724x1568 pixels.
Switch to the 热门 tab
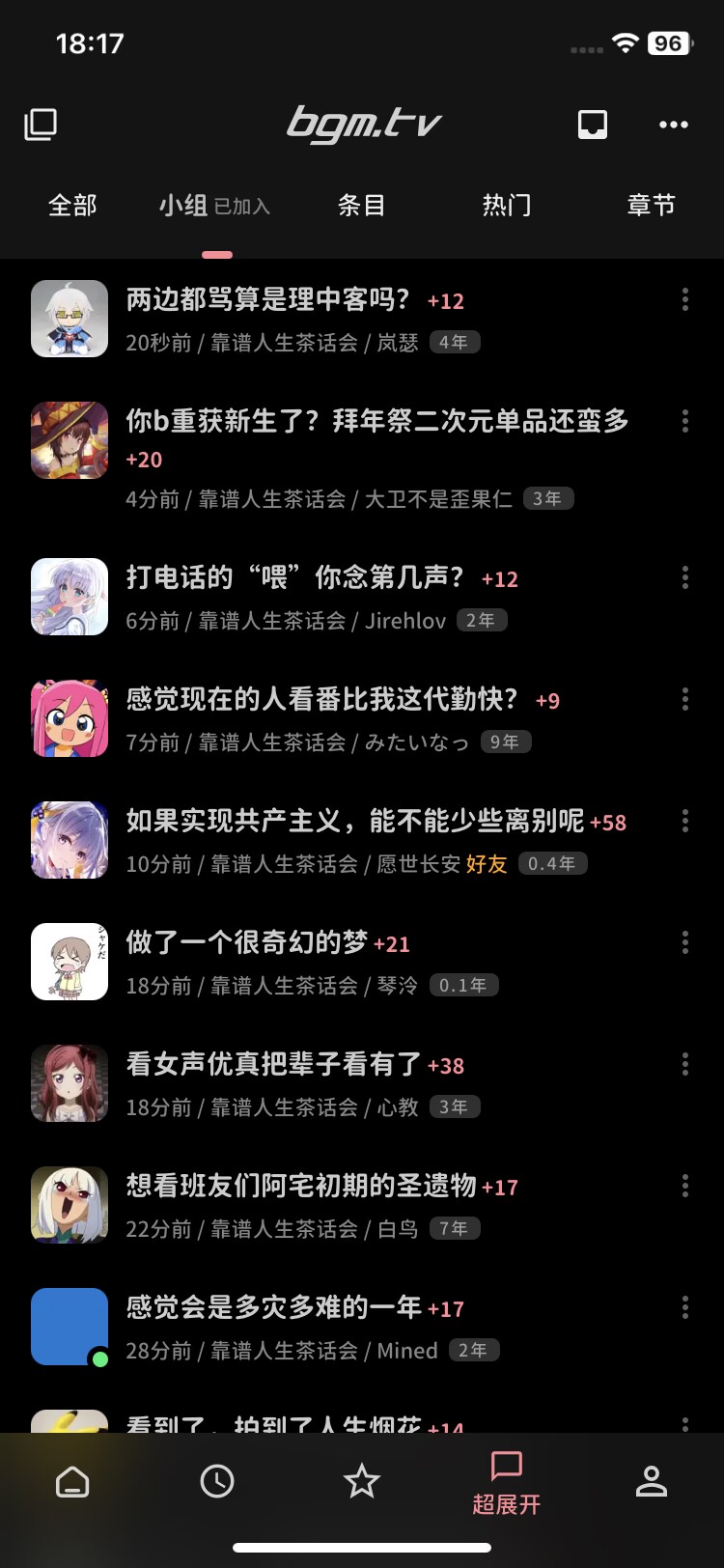coord(507,206)
